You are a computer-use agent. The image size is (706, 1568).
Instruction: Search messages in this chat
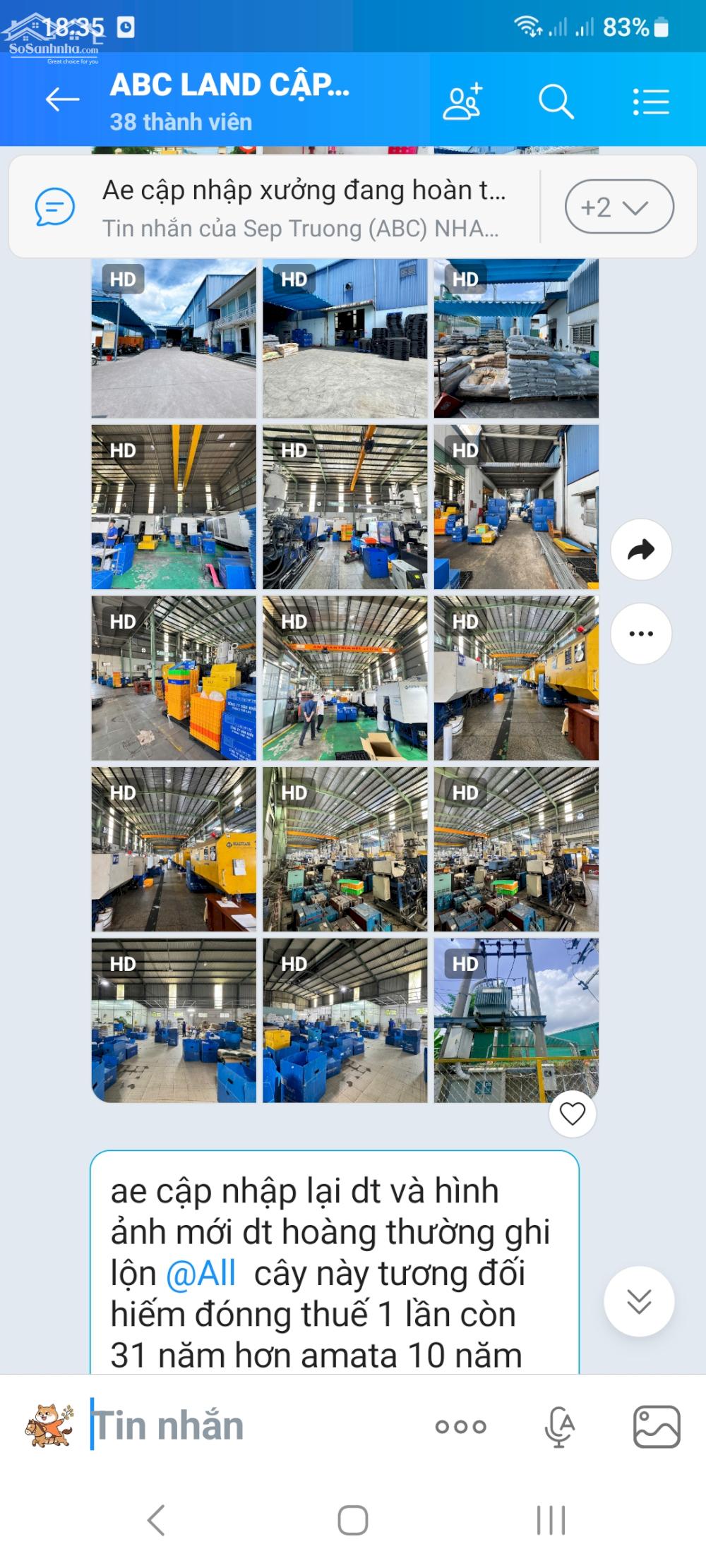coord(556,102)
